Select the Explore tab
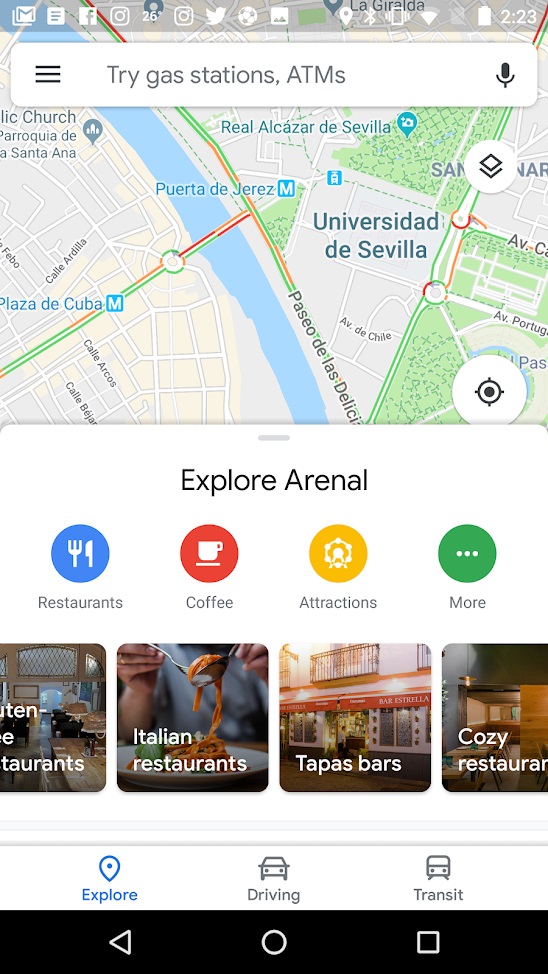Screen dimensions: 548x974 (x=109, y=878)
